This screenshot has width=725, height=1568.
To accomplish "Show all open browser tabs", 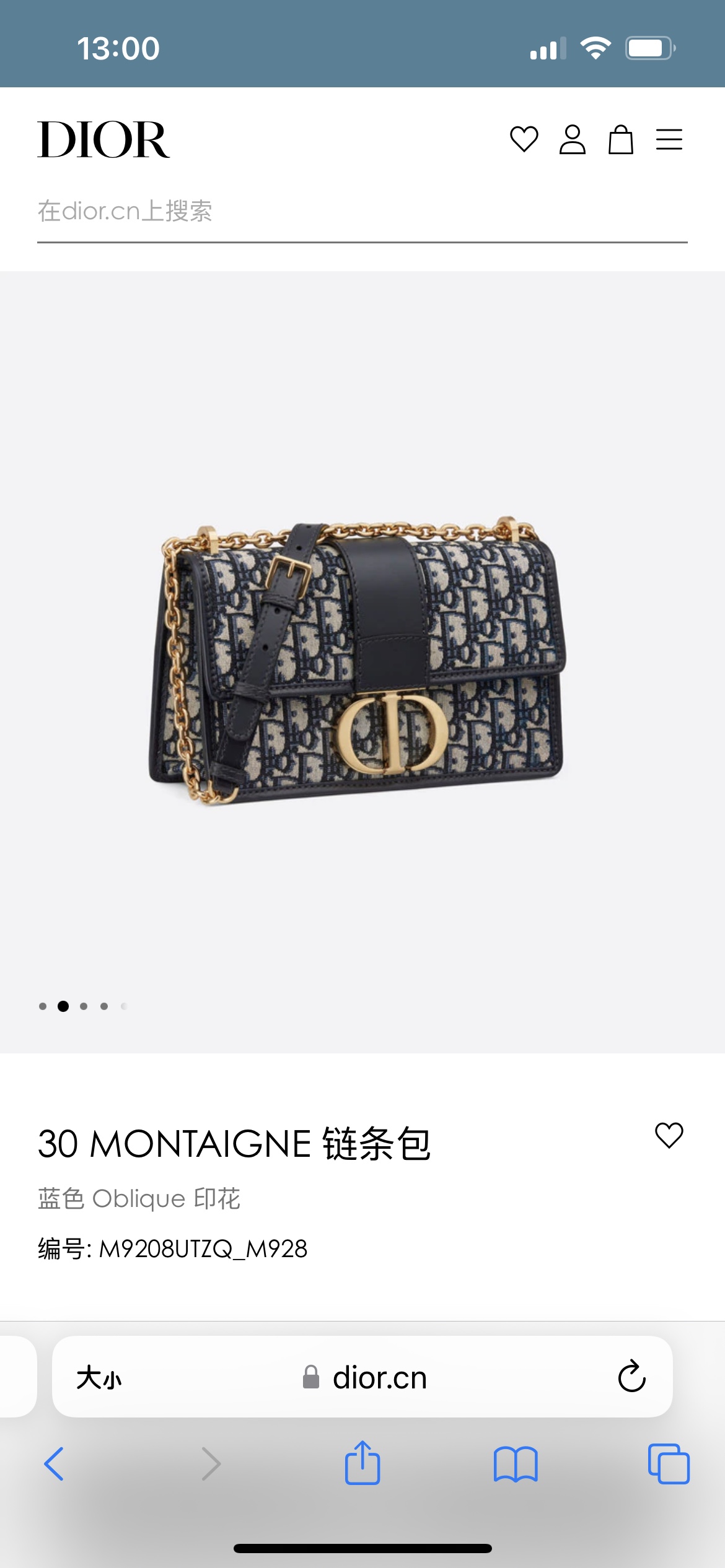I will (x=668, y=1464).
